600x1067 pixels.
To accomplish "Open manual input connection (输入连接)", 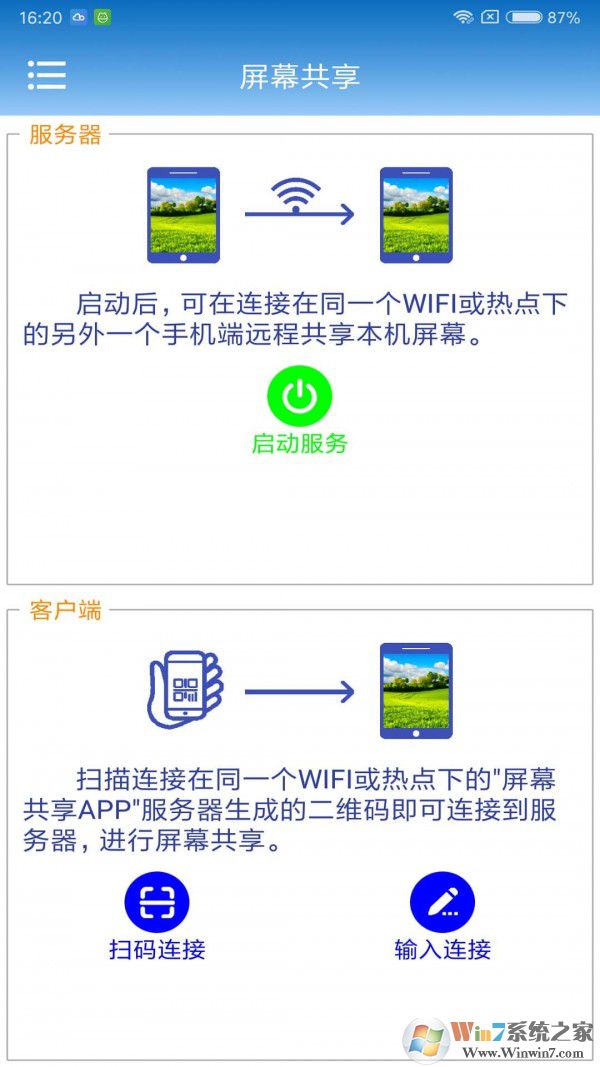I will coord(442,904).
